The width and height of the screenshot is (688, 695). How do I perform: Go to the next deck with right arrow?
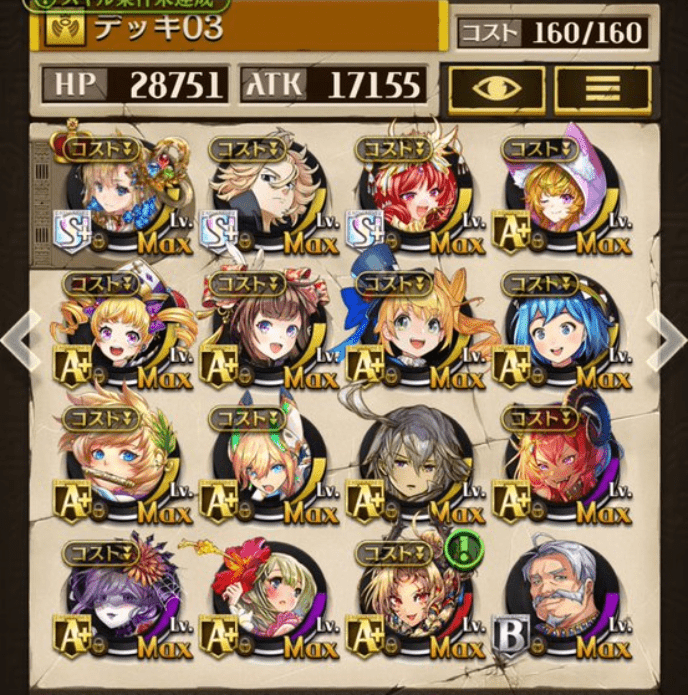(x=668, y=340)
